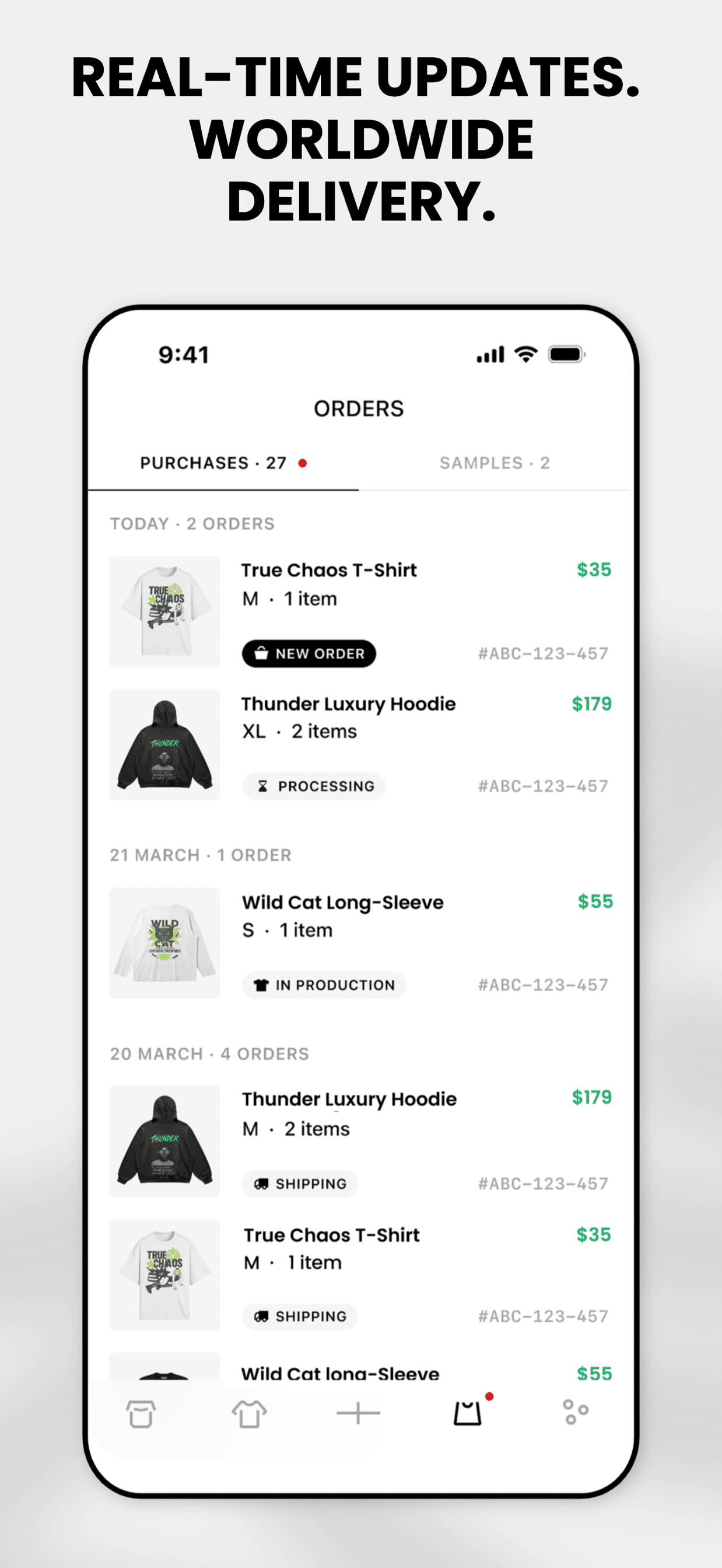
Task: Tap the $35 price on True Chaos T-Shirt
Action: coord(593,570)
